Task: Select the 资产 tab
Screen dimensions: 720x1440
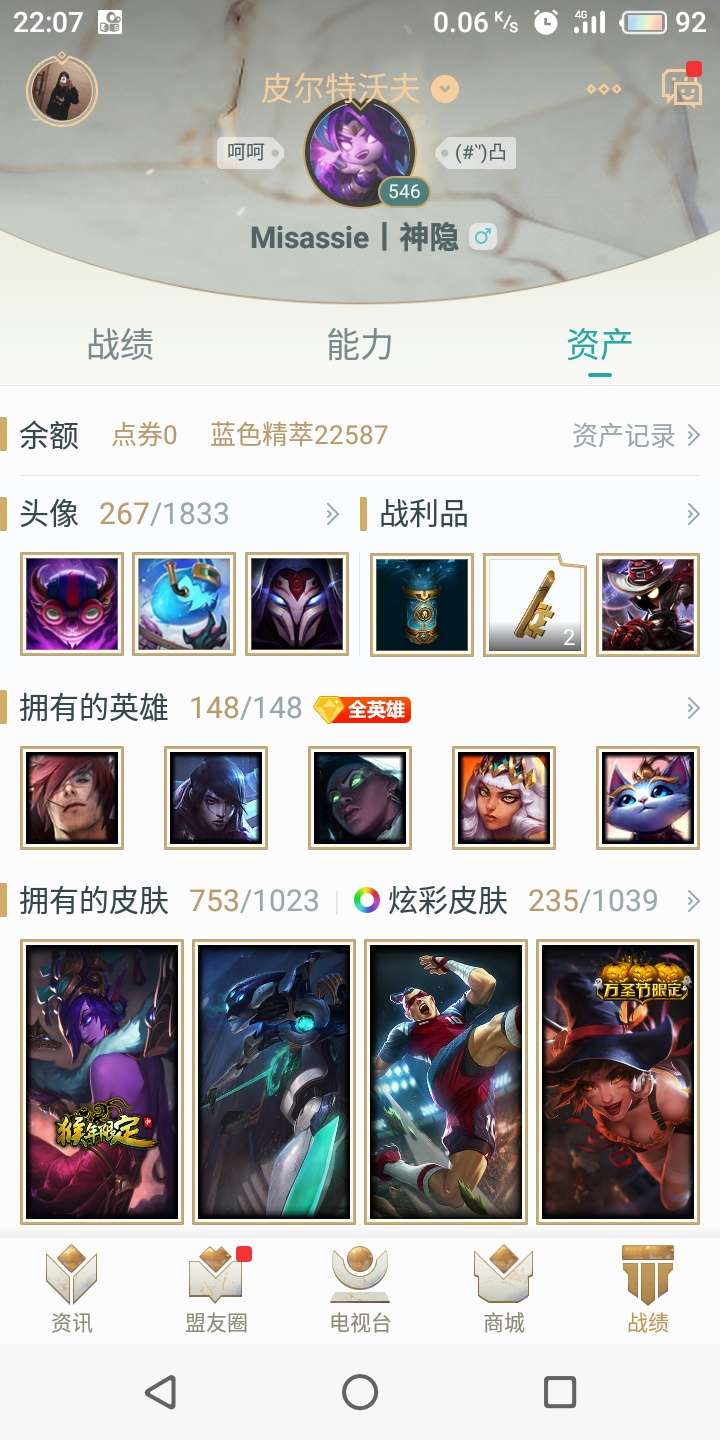Action: 599,345
